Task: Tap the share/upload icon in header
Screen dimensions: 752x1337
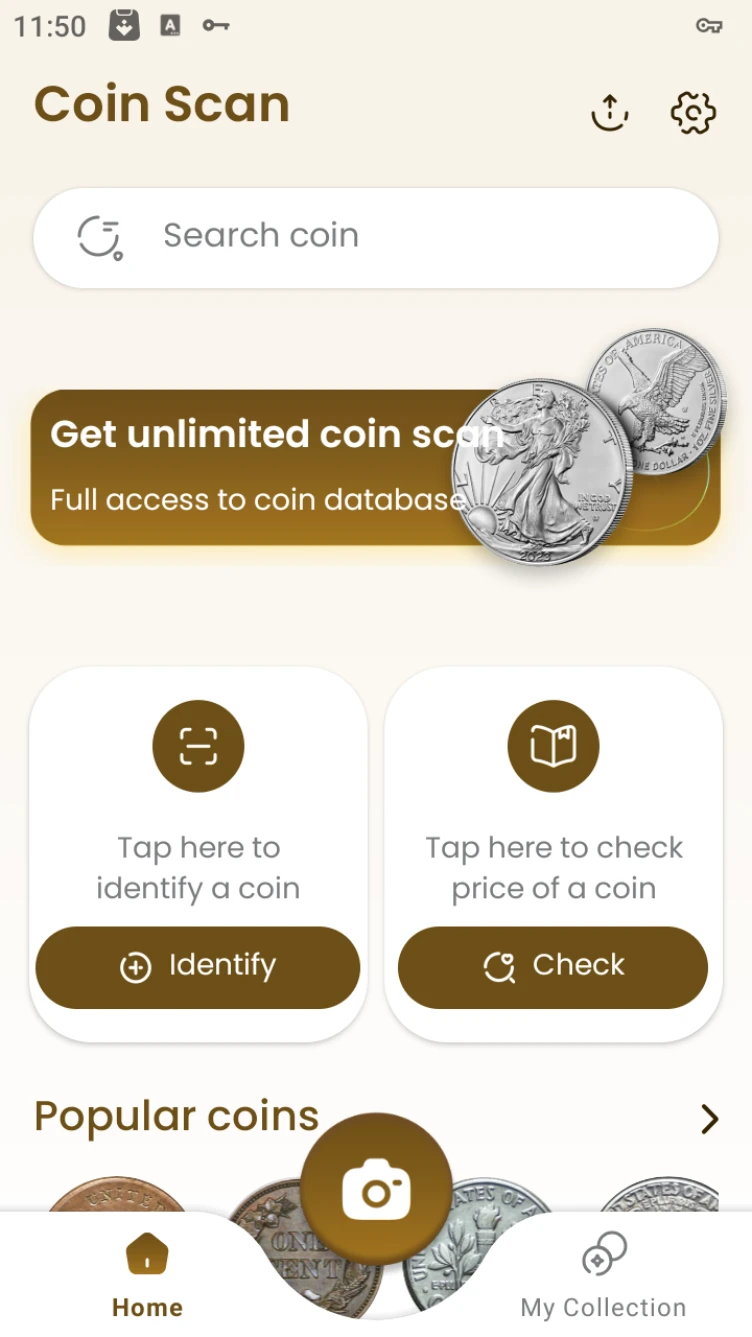Action: coord(610,113)
